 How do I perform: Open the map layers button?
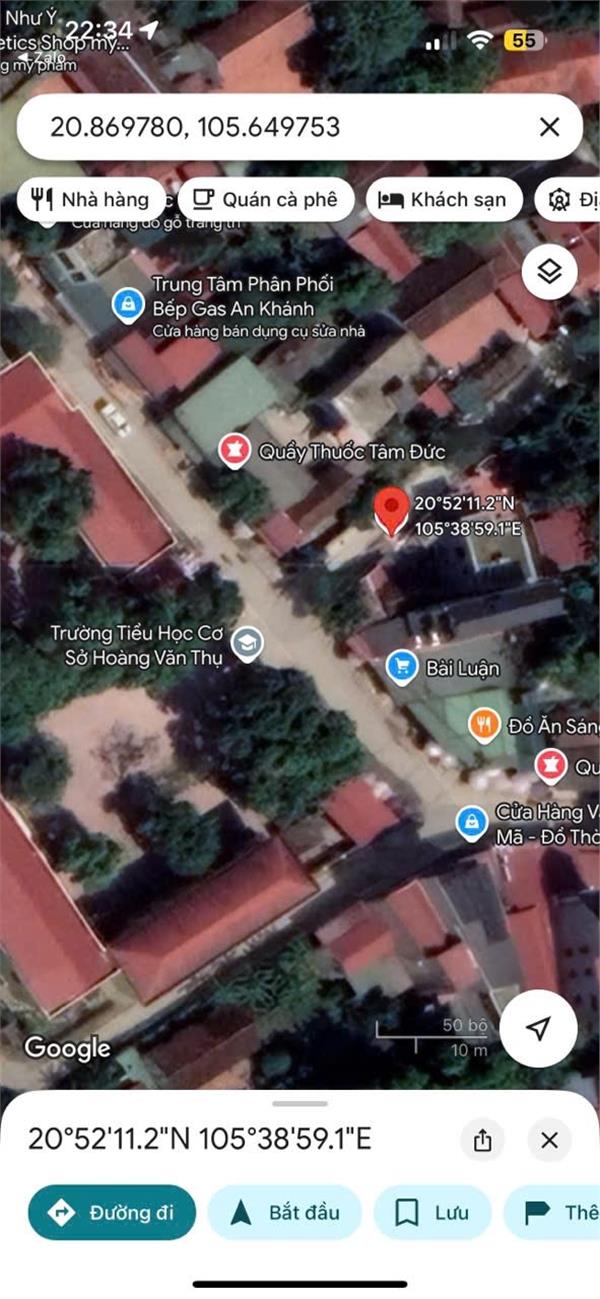click(x=549, y=272)
